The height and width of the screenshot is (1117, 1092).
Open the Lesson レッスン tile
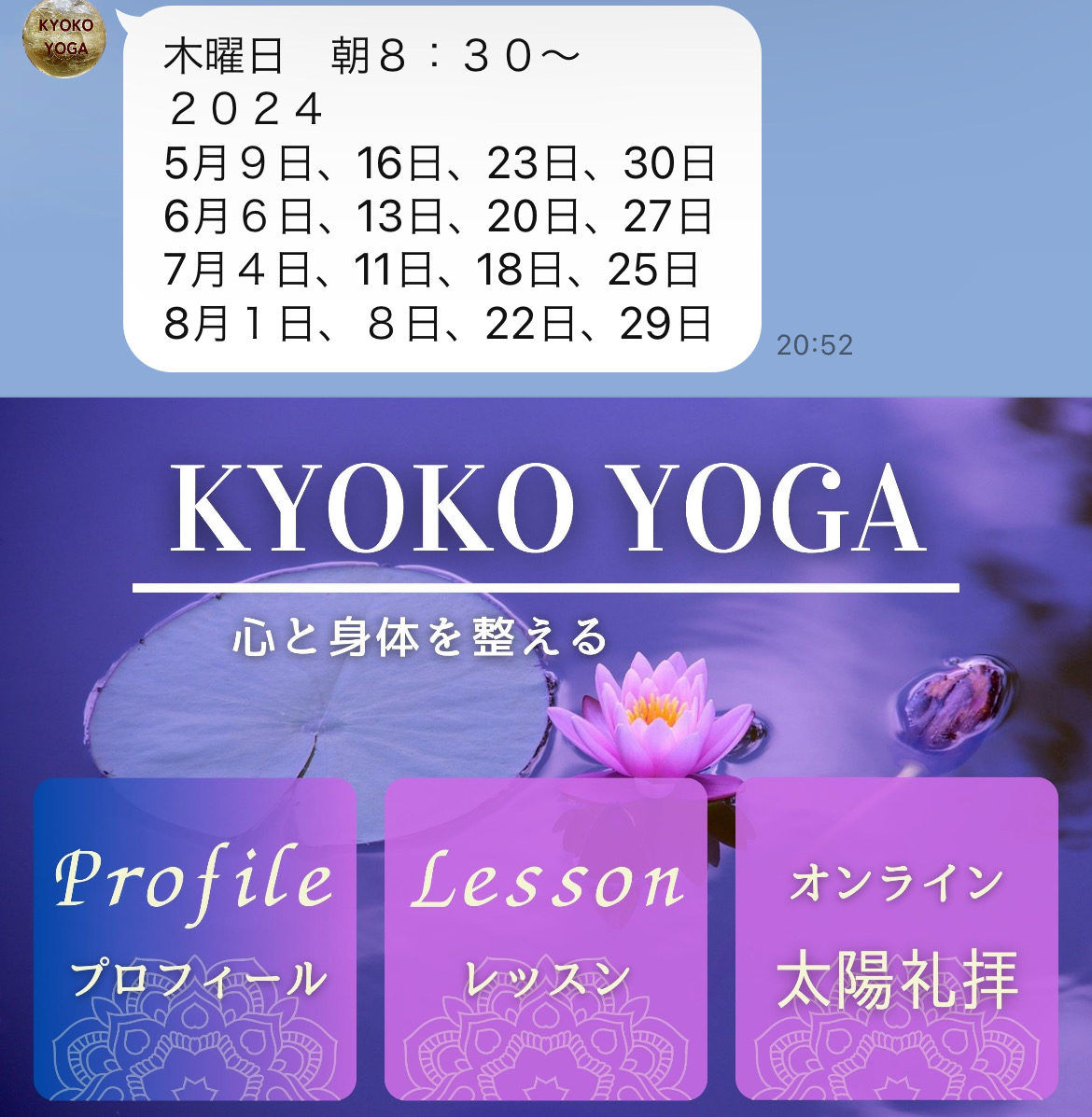pos(545,938)
